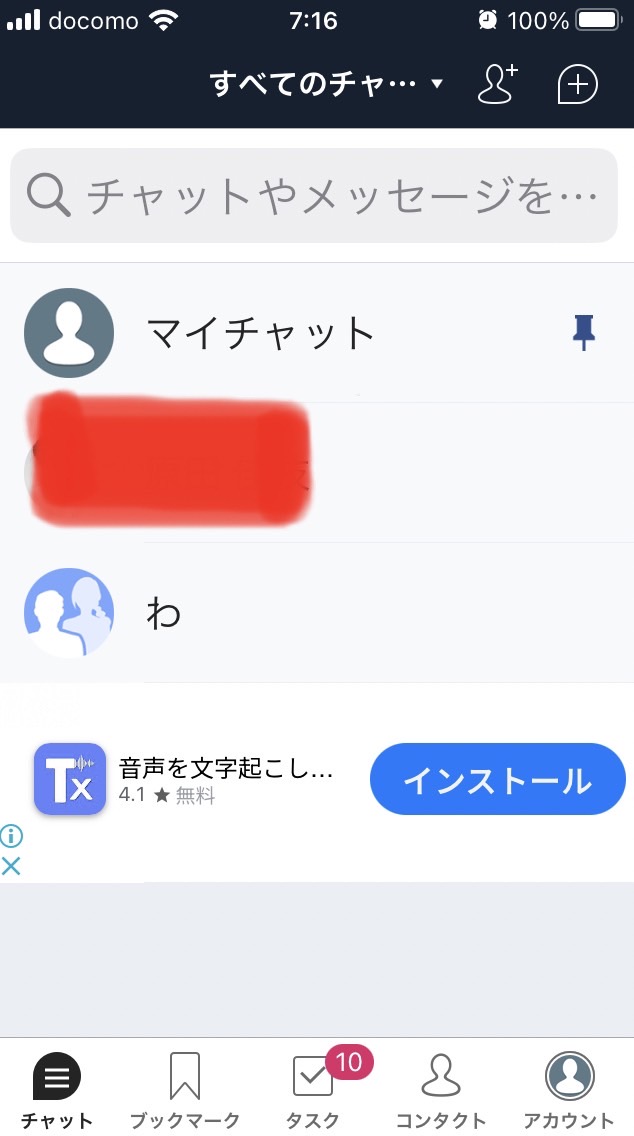Open the マイチャット conversation
Viewport: 634px width, 1136px height.
point(317,333)
